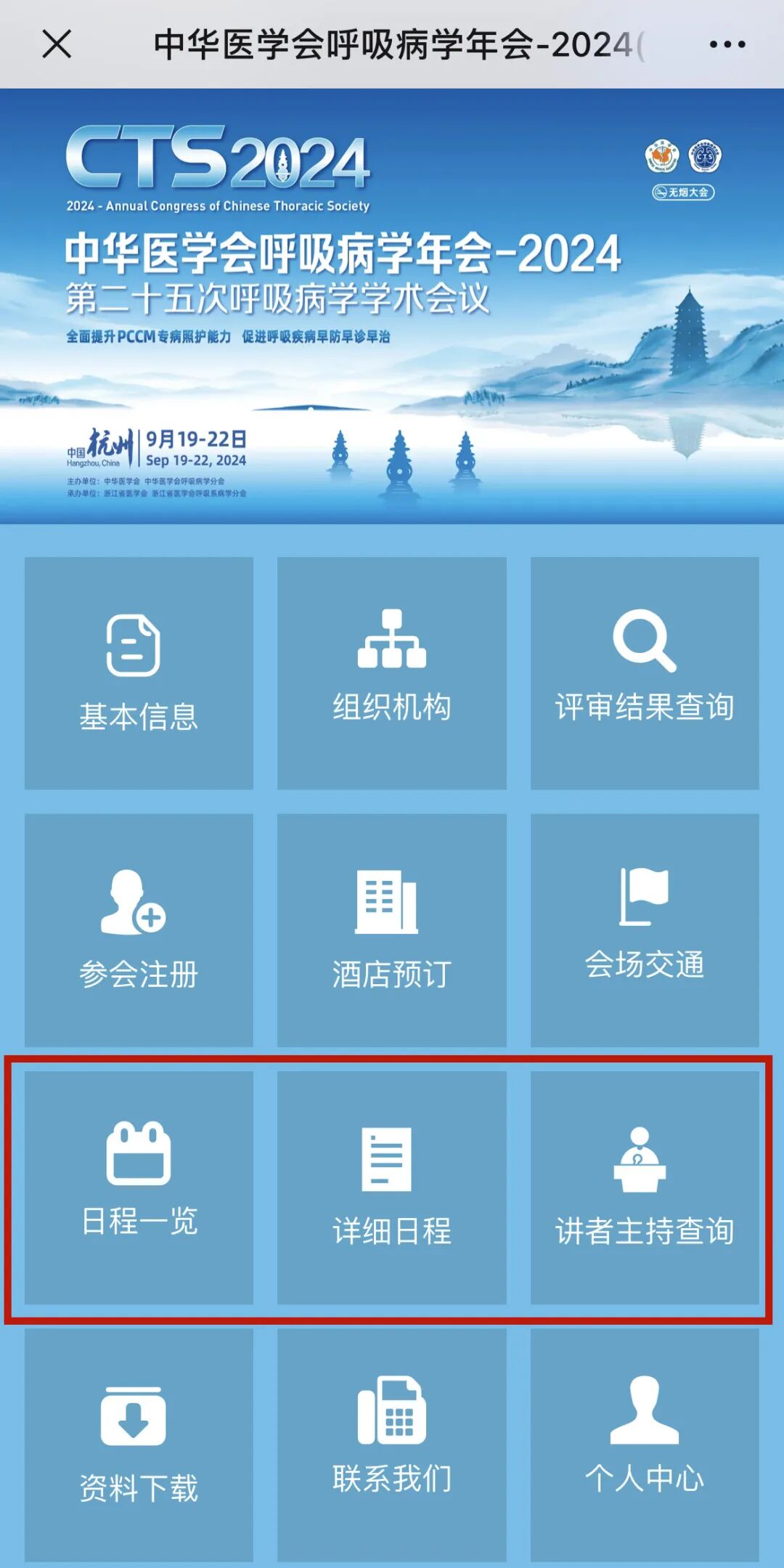View the 详细日程 detailed schedule
Viewport: 784px width, 1568px height.
(391, 1187)
